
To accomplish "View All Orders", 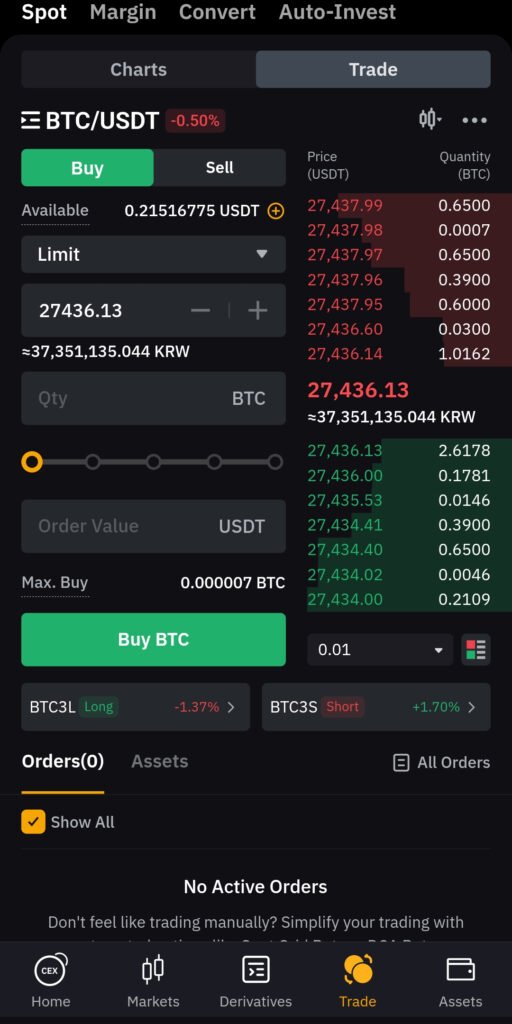I will [x=441, y=762].
